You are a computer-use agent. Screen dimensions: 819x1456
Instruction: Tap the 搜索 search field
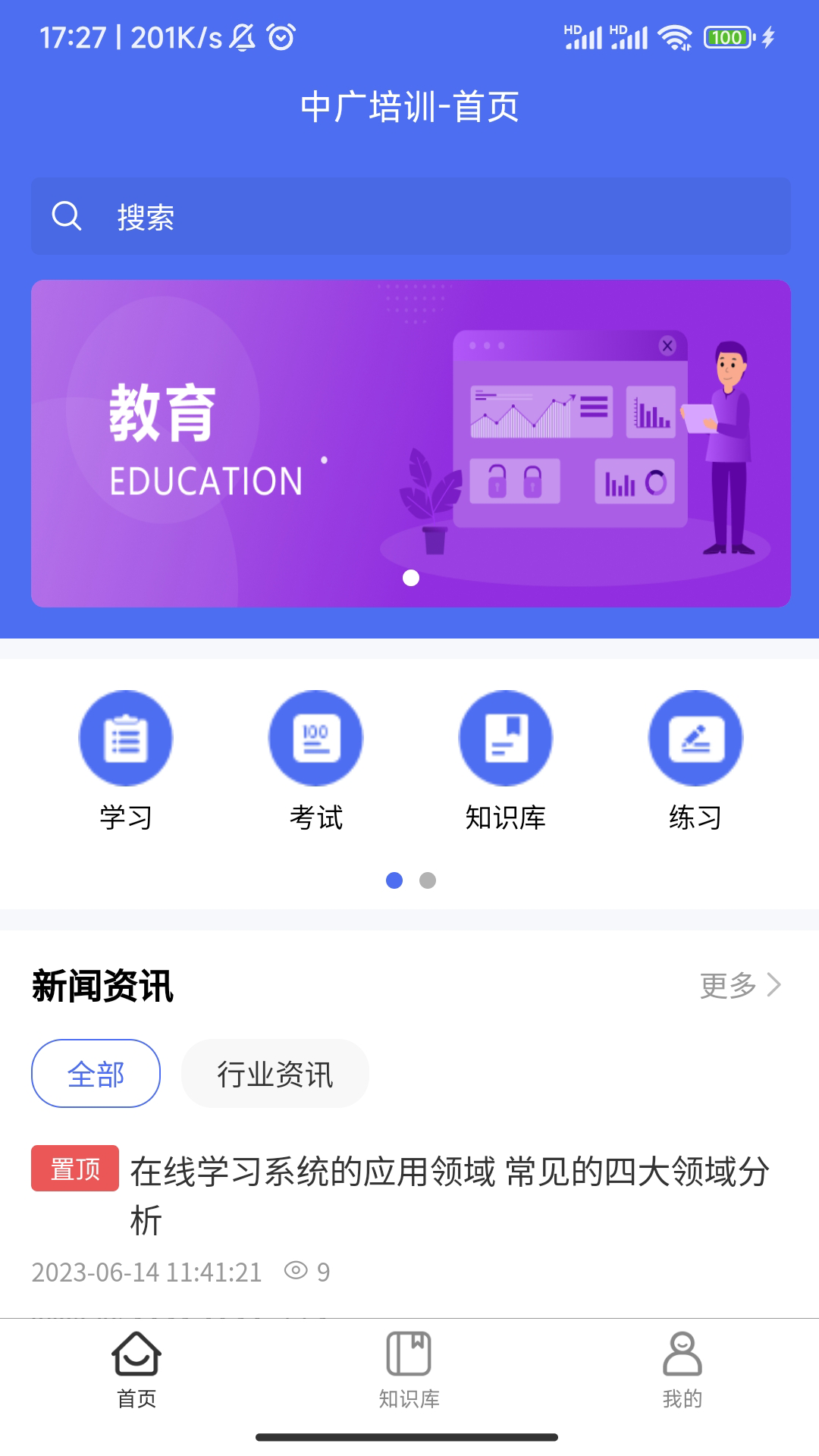pyautogui.click(x=409, y=217)
